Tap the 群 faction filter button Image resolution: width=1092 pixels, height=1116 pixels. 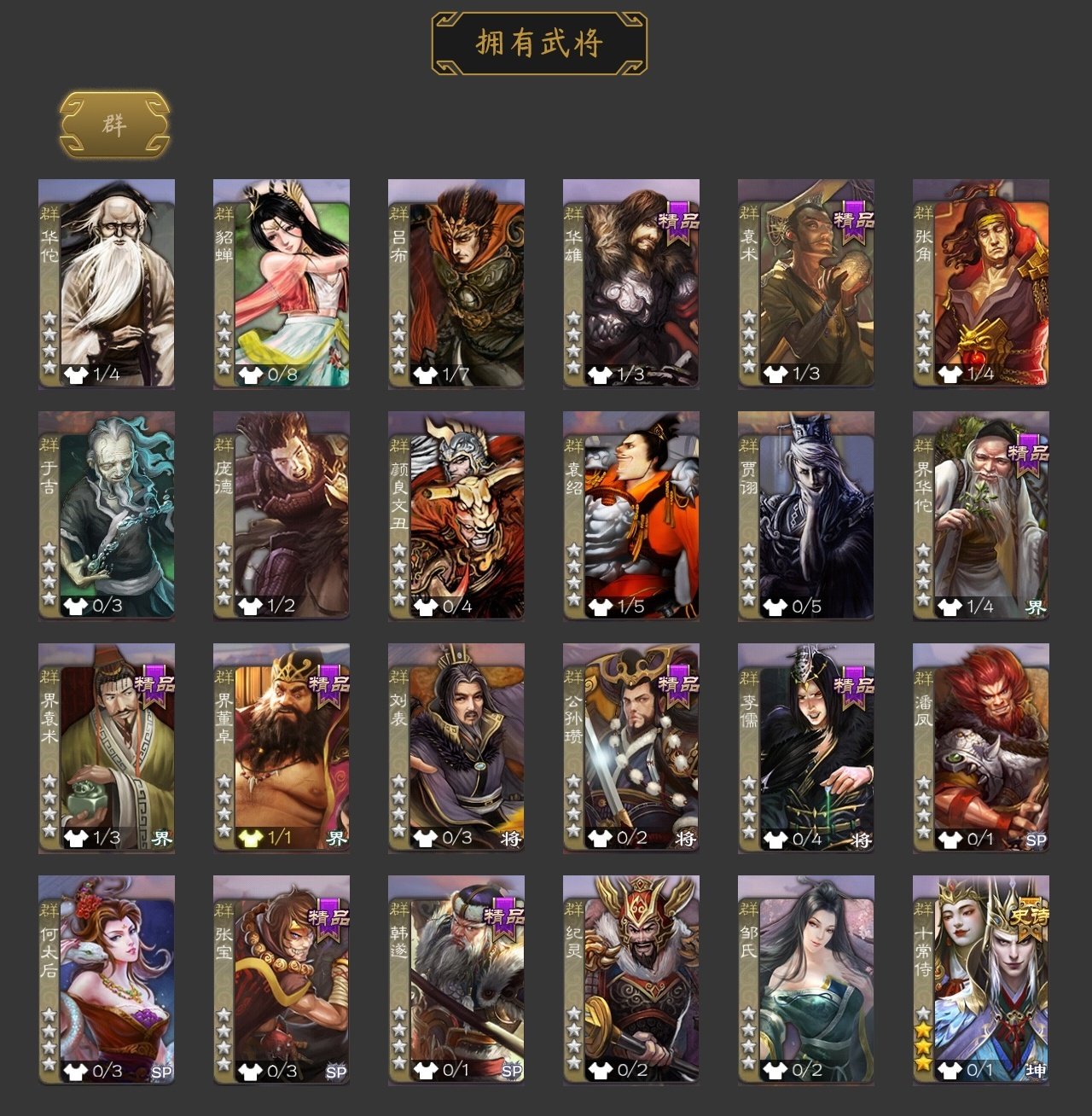pyautogui.click(x=114, y=125)
